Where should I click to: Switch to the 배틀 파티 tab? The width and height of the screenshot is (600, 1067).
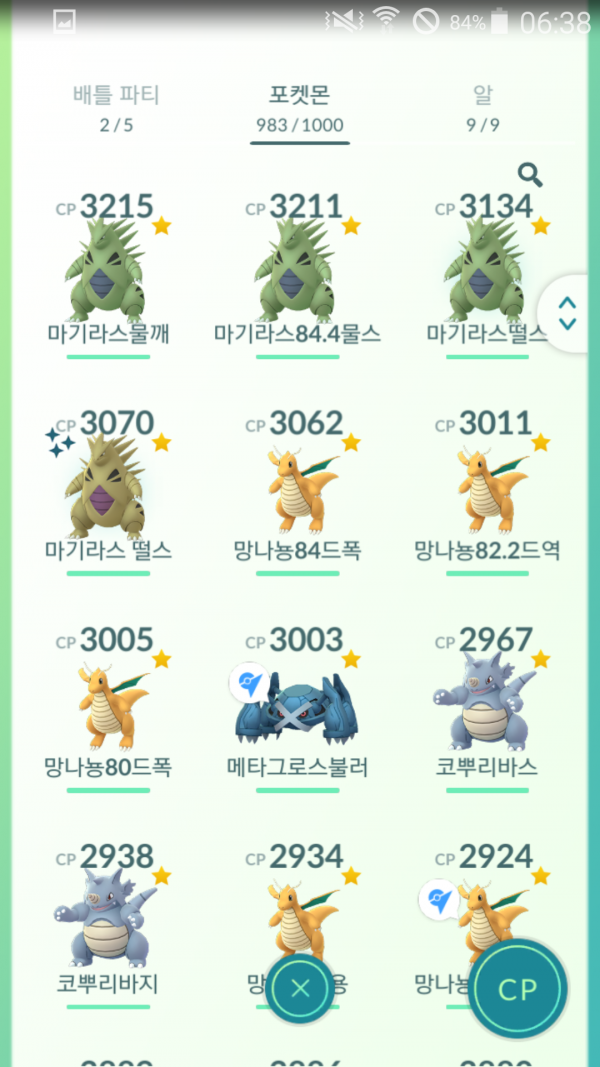click(x=116, y=108)
